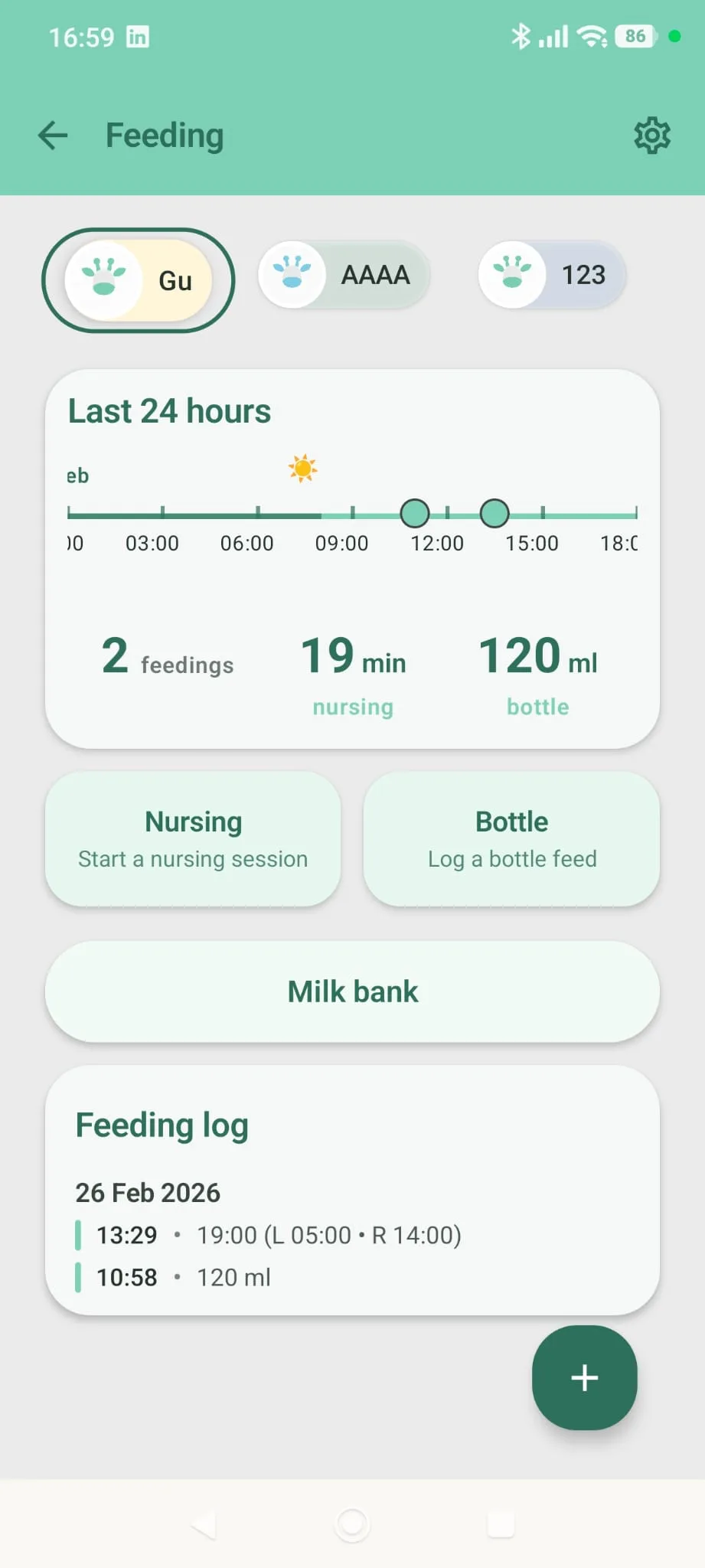
Task: Open the LinkedIn notification in the status bar
Action: (x=138, y=35)
